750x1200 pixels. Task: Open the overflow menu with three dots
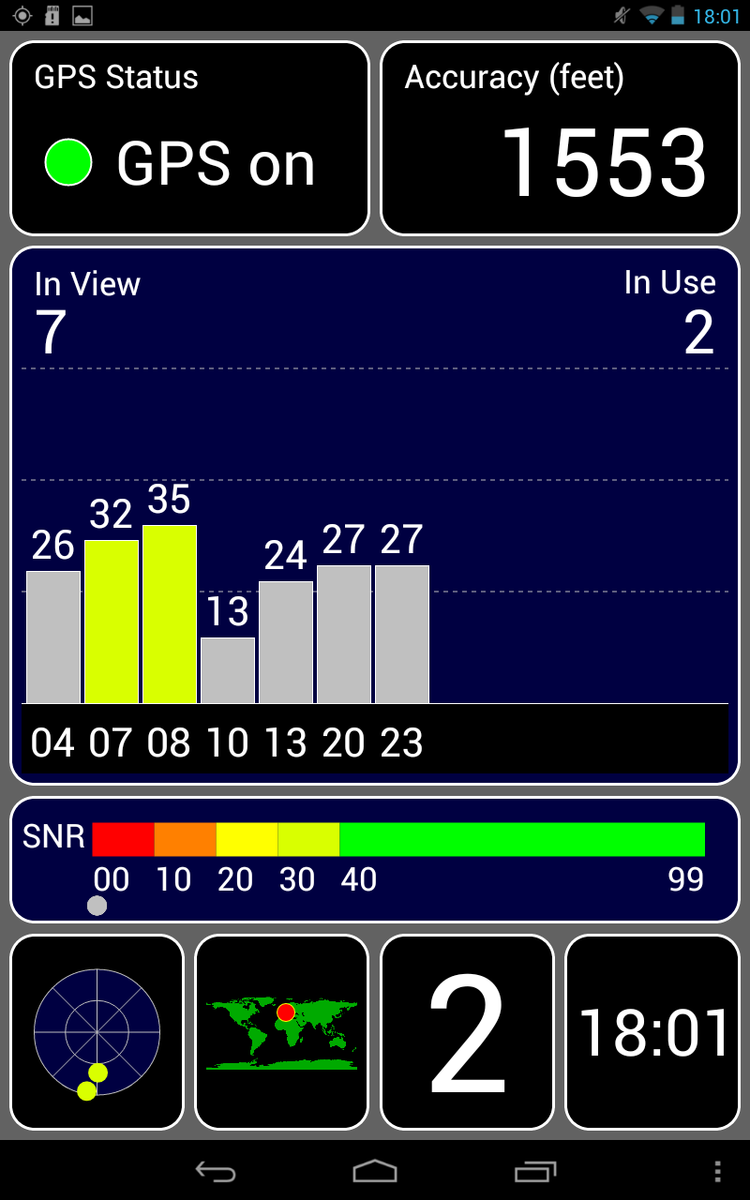pos(718,1172)
